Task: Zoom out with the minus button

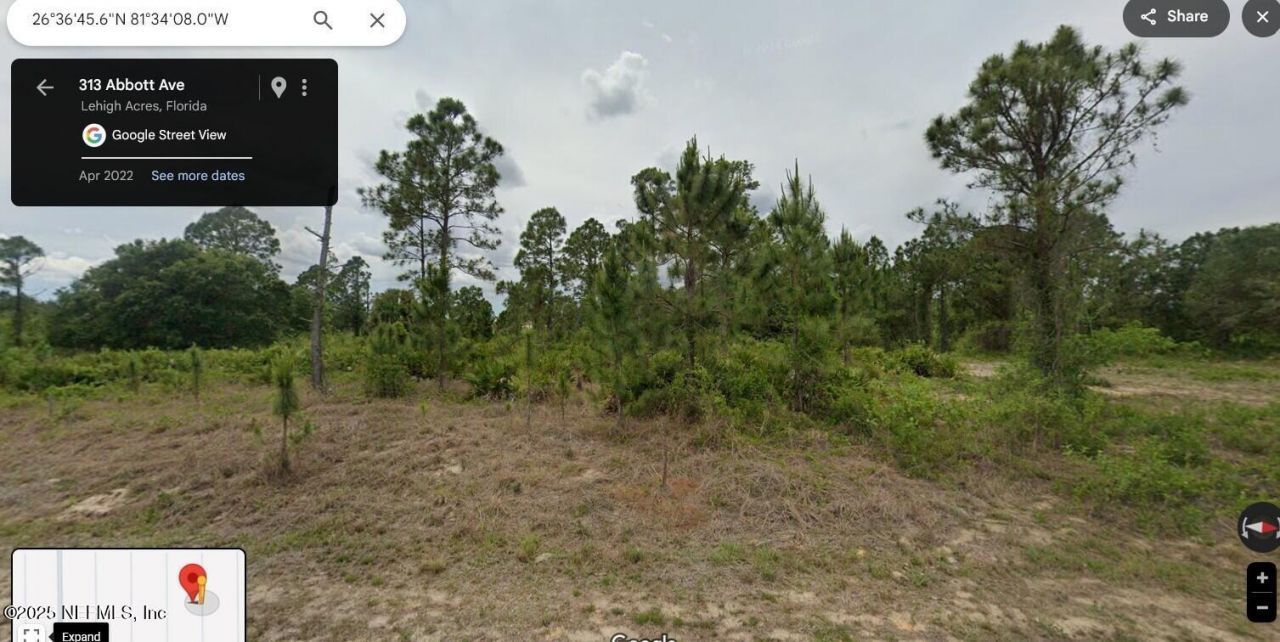Action: [1261, 607]
